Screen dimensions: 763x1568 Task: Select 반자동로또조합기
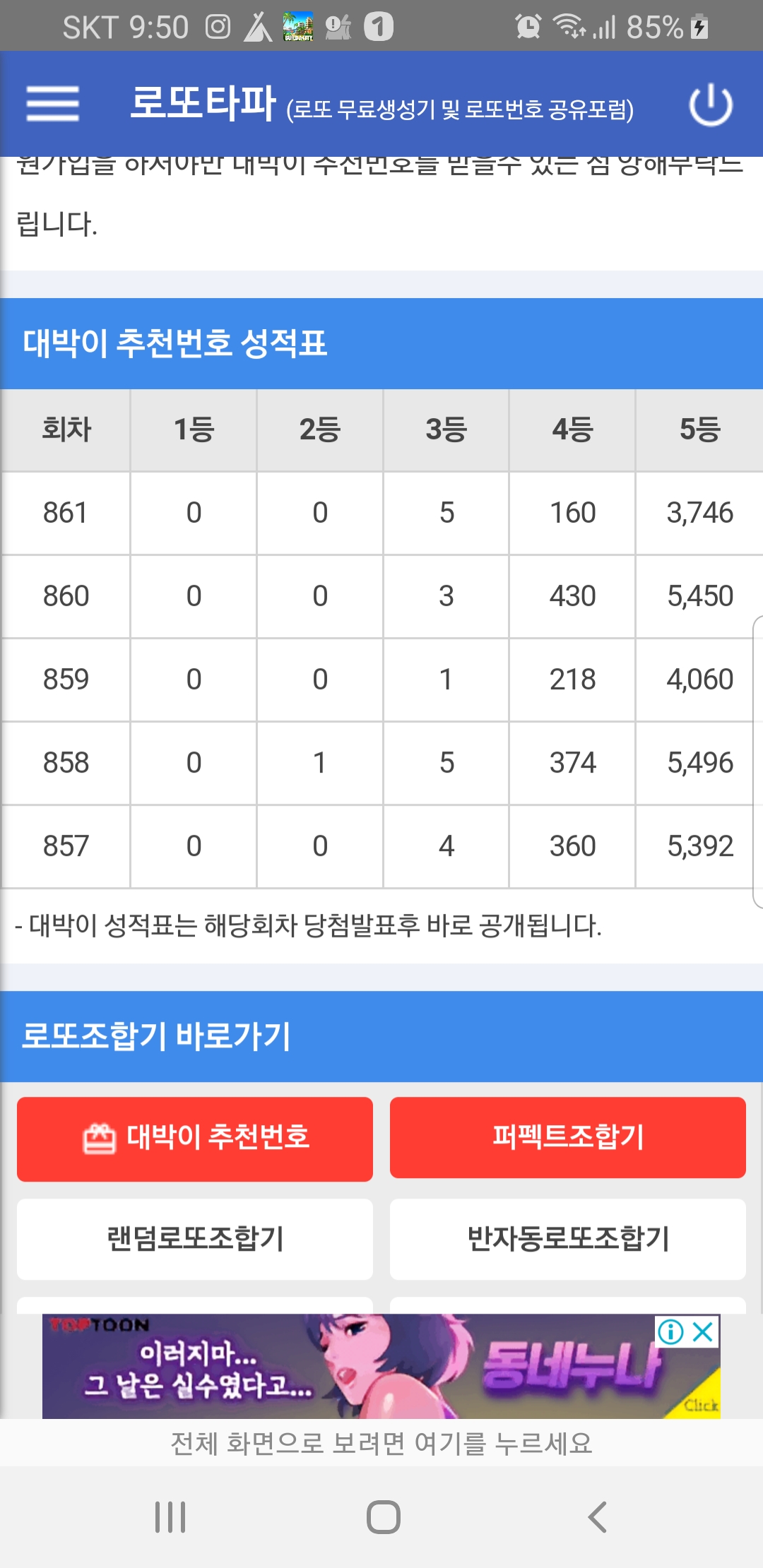(567, 1239)
